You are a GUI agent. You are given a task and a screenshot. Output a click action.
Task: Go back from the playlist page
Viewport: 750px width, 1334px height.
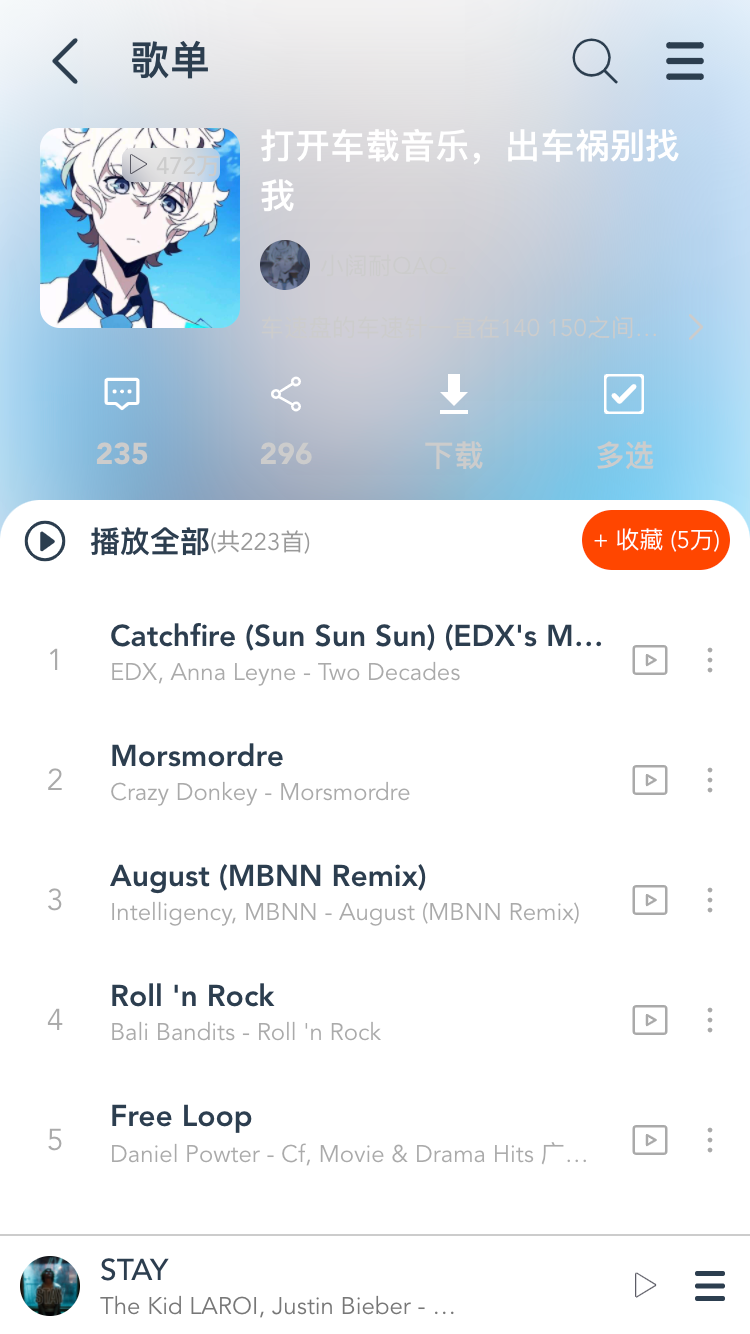(65, 61)
